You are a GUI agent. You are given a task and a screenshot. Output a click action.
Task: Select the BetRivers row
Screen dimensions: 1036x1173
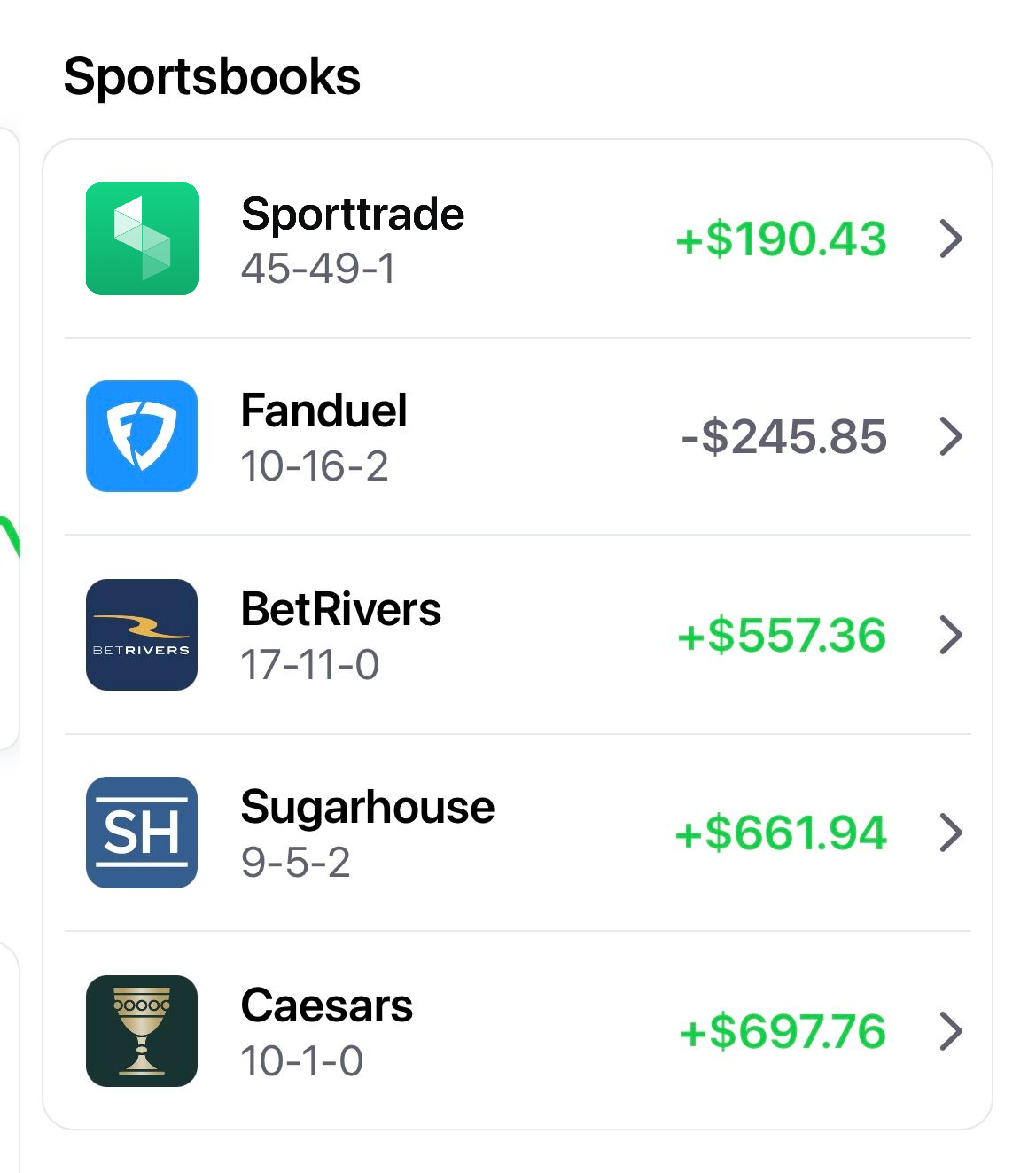coord(516,635)
